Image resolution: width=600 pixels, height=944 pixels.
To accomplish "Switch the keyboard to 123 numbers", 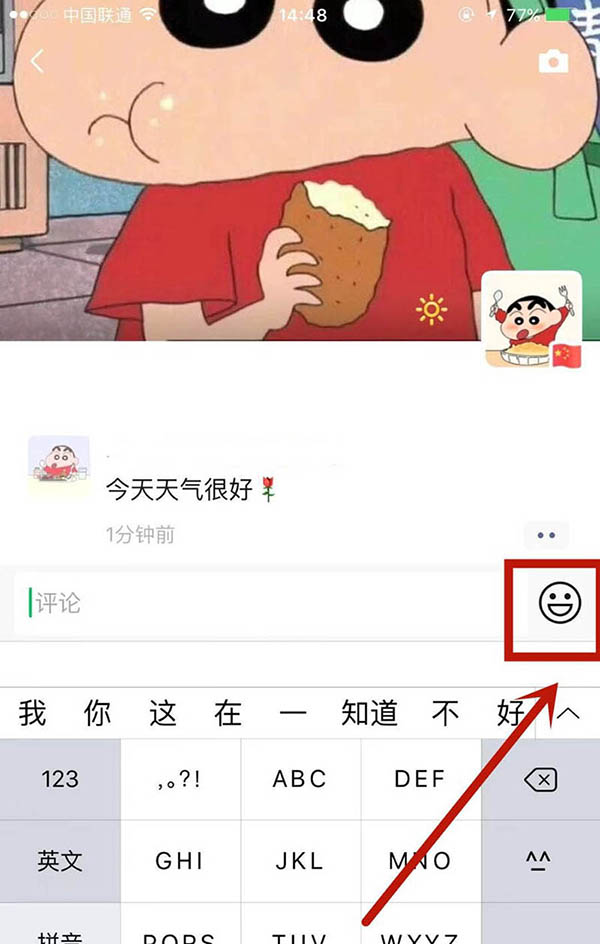I will point(60,779).
